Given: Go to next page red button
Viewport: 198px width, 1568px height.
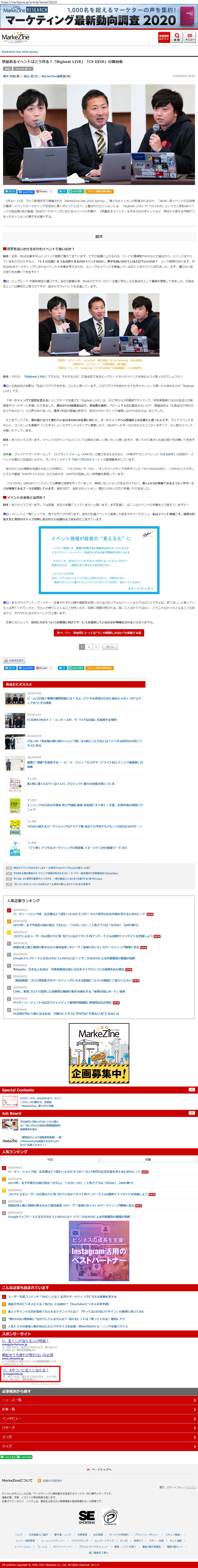Looking at the screenshot, I should click(x=99, y=632).
